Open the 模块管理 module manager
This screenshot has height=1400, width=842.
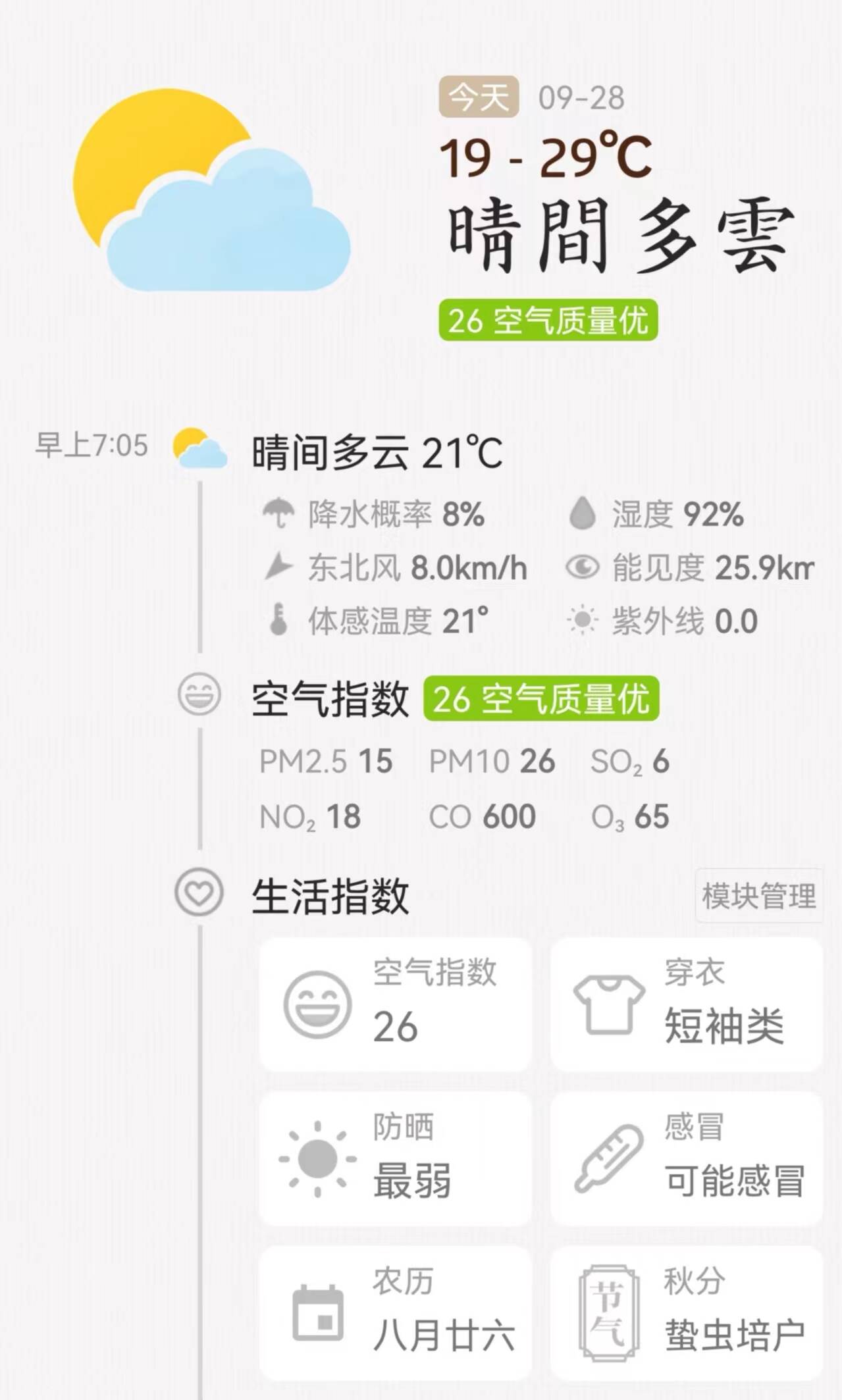tap(758, 896)
